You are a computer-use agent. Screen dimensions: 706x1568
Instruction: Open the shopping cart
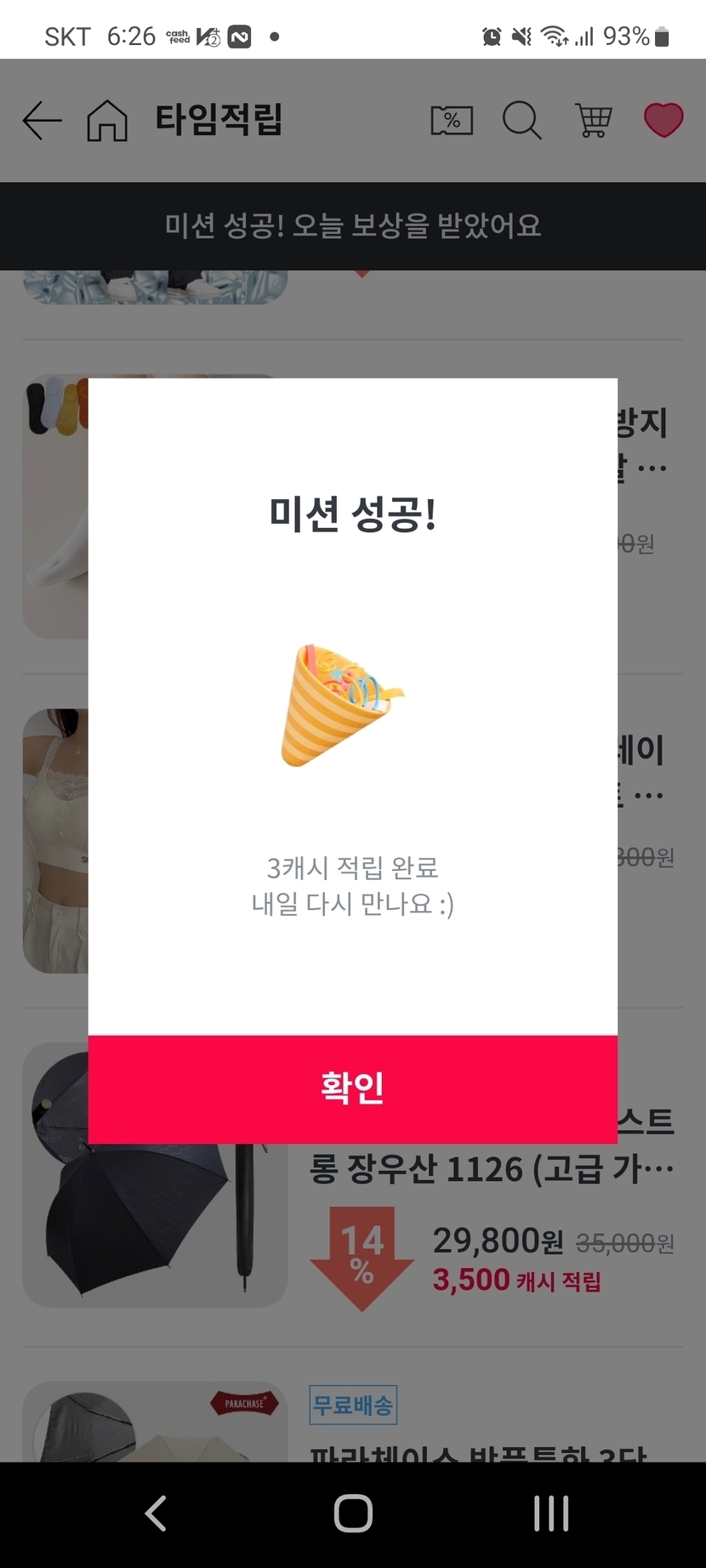[594, 120]
